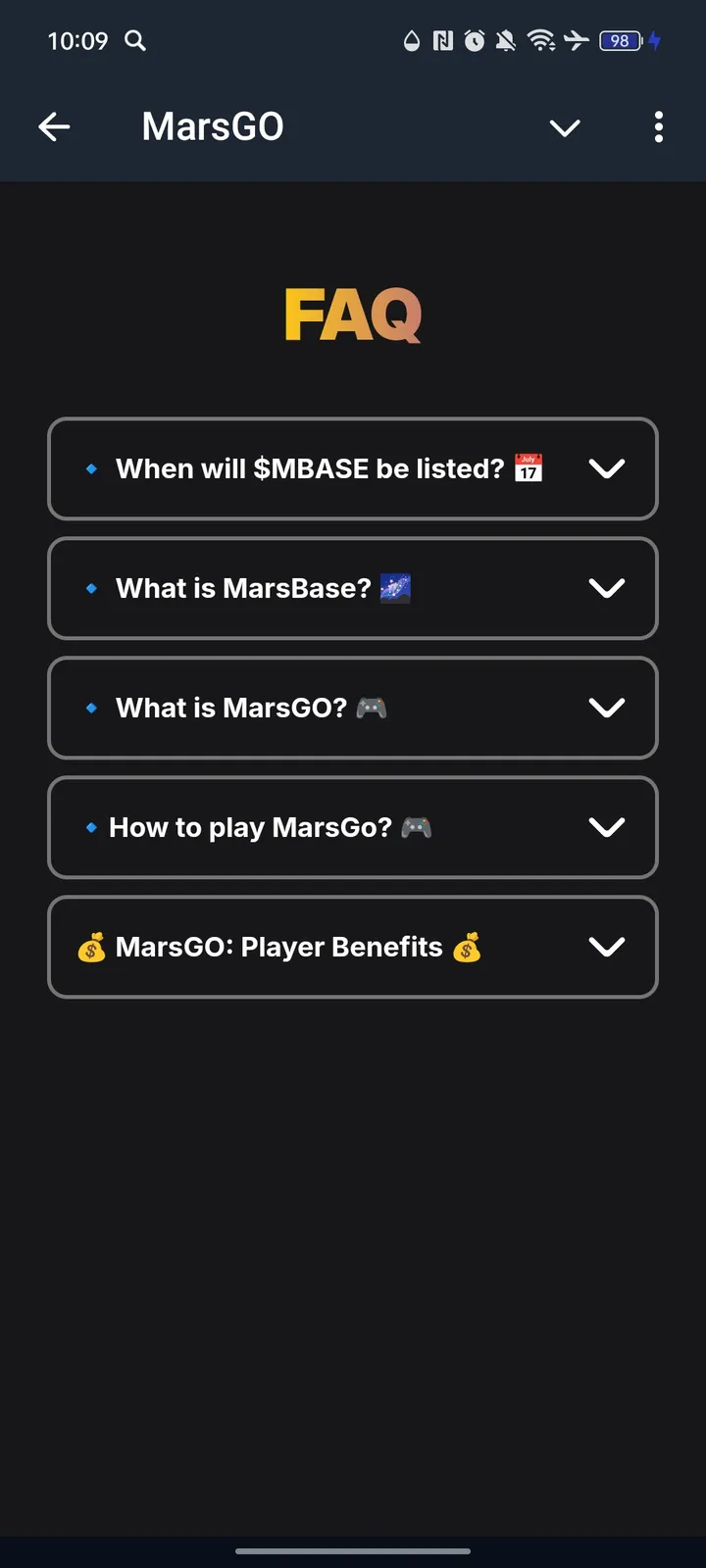Expand 'When will $MBASE be listed?' answer
The width and height of the screenshot is (706, 1568).
(x=607, y=468)
